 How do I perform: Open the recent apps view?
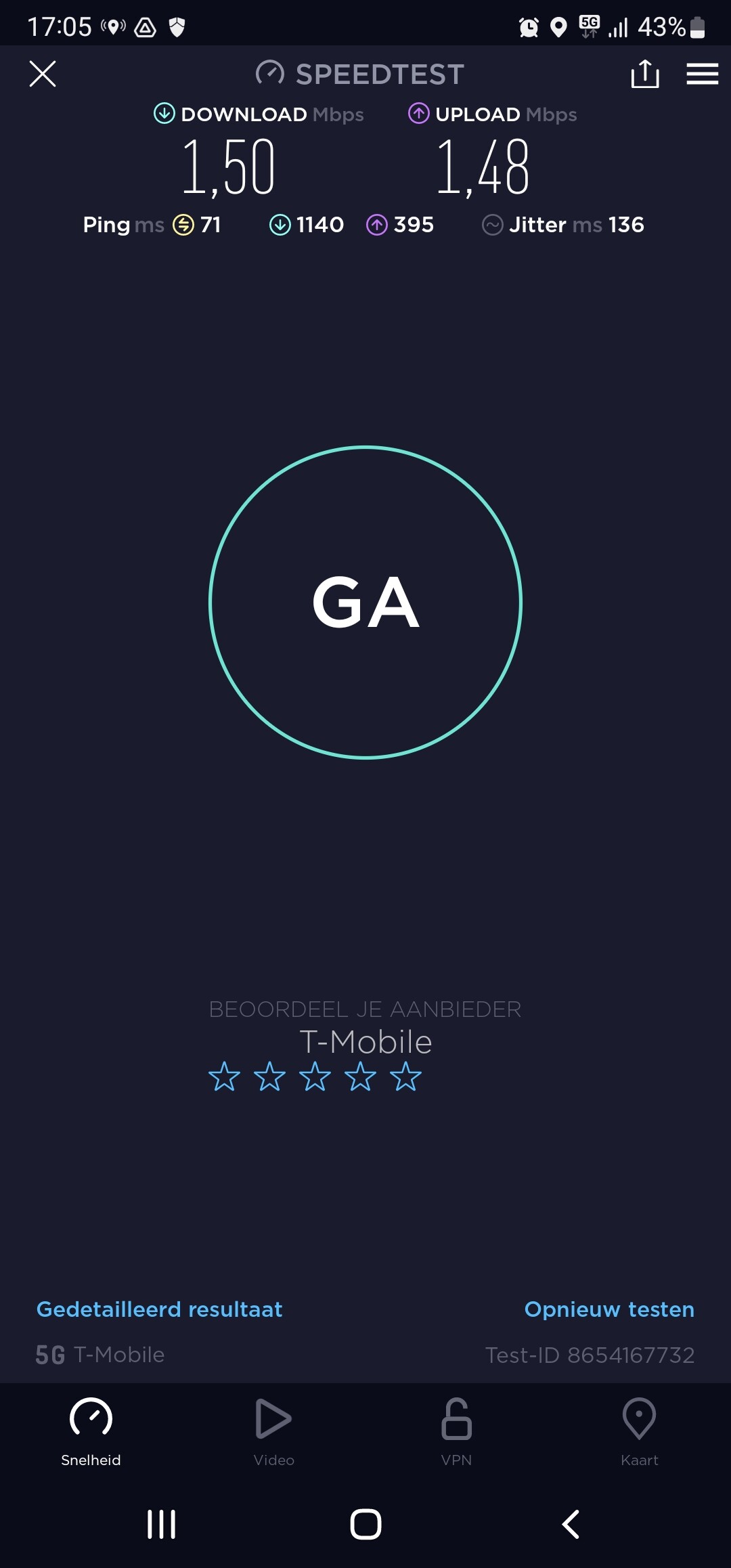tap(161, 1525)
